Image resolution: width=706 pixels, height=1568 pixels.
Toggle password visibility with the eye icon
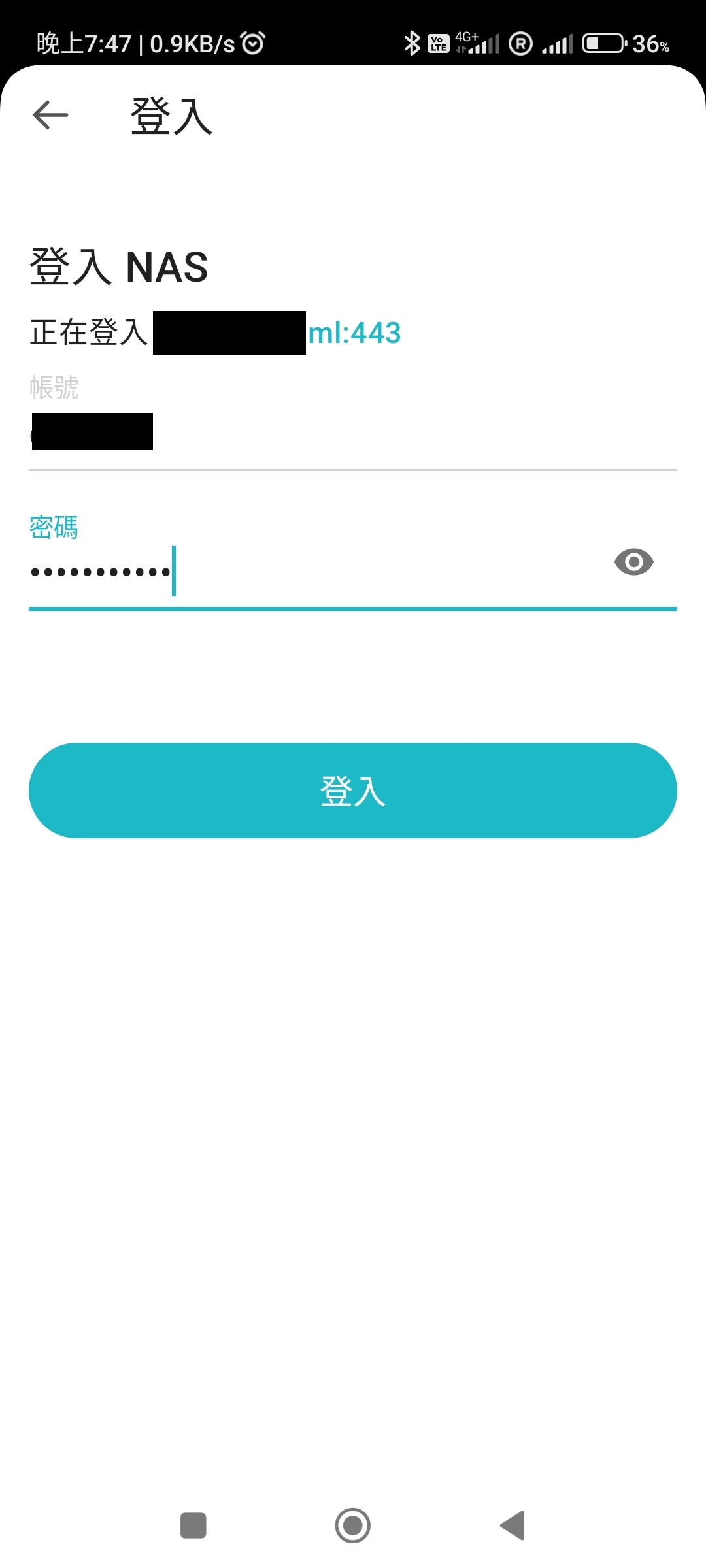click(x=633, y=563)
